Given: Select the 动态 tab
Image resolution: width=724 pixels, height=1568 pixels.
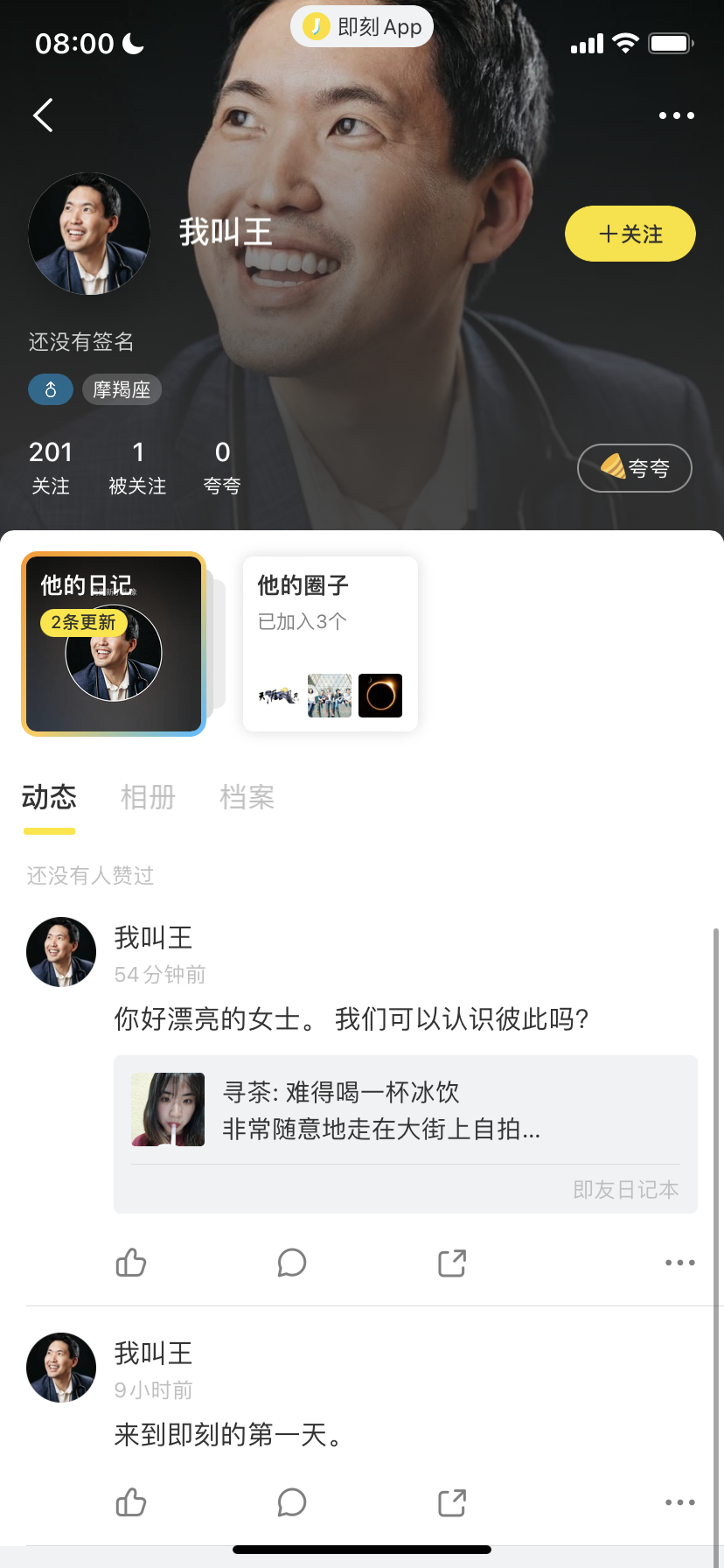Looking at the screenshot, I should coord(49,797).
